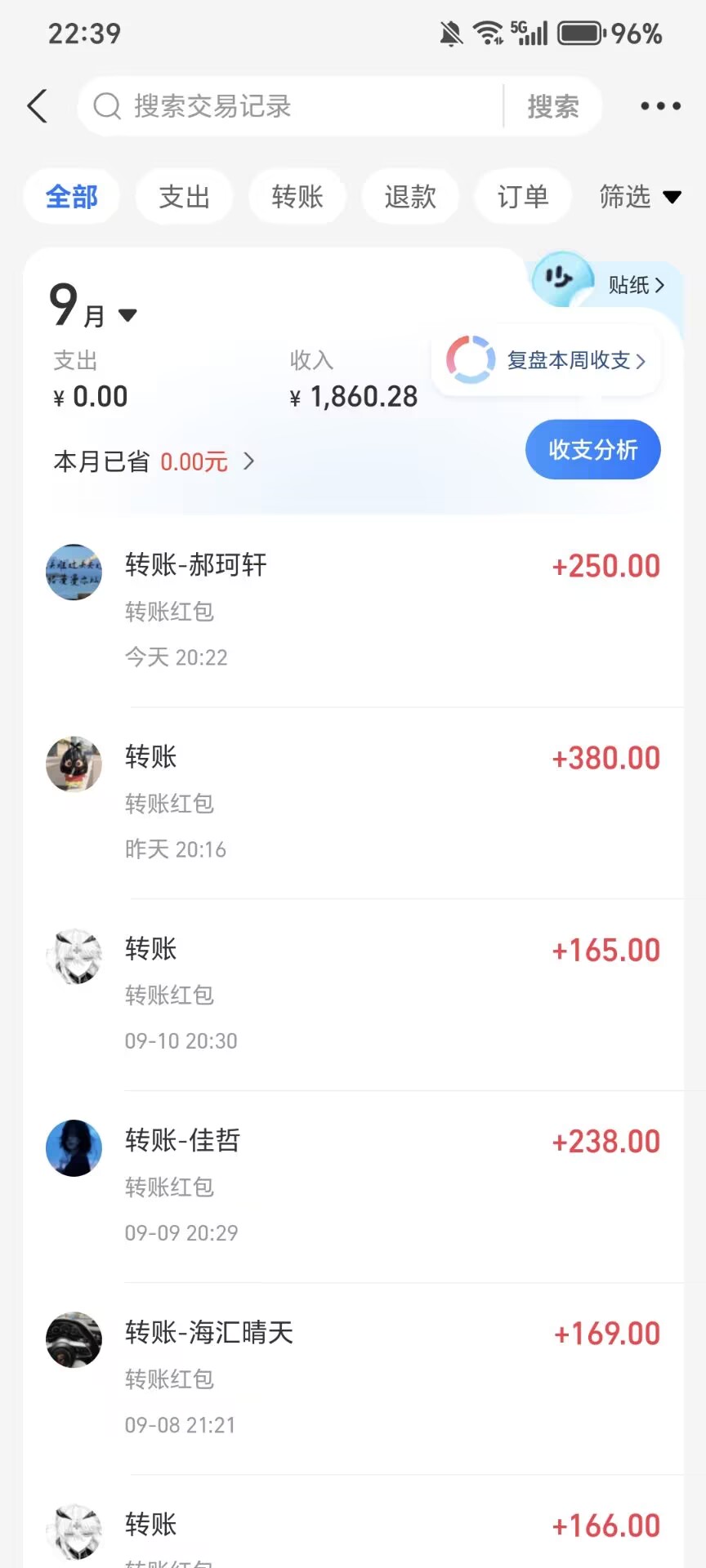
Task: Tap the 搜索交易记录 search field
Action: coord(290,106)
